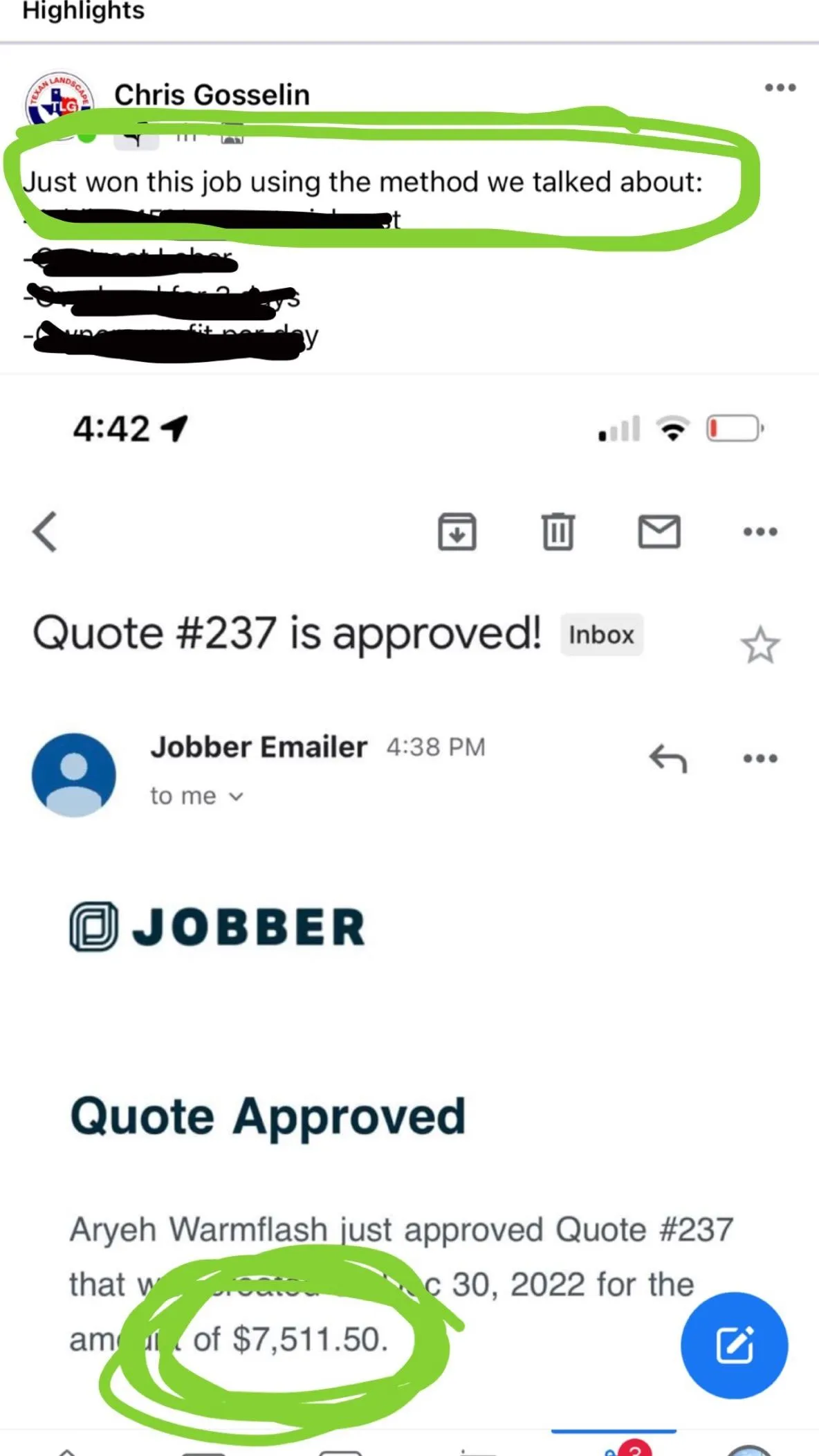Screen dimensions: 819x1456
Task: Open the overflow menu on Chris Gosselin's post
Action: pos(780,88)
